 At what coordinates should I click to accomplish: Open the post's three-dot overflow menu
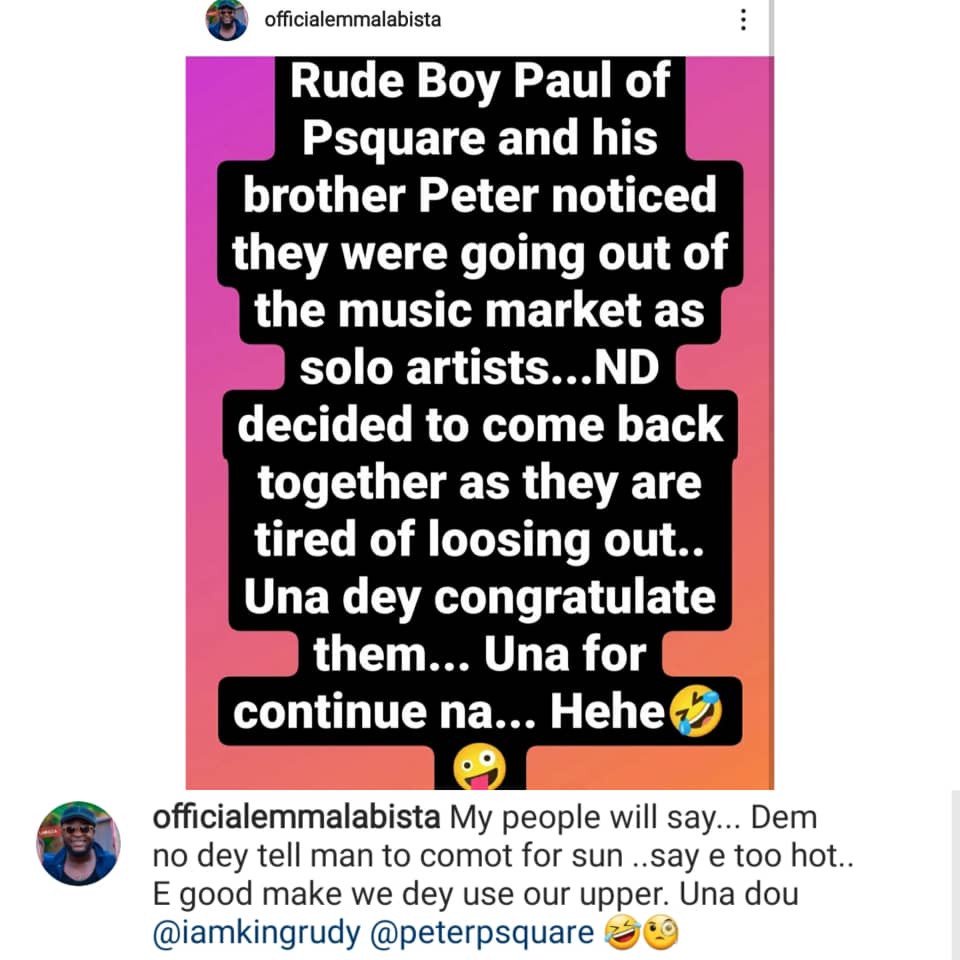pyautogui.click(x=743, y=21)
